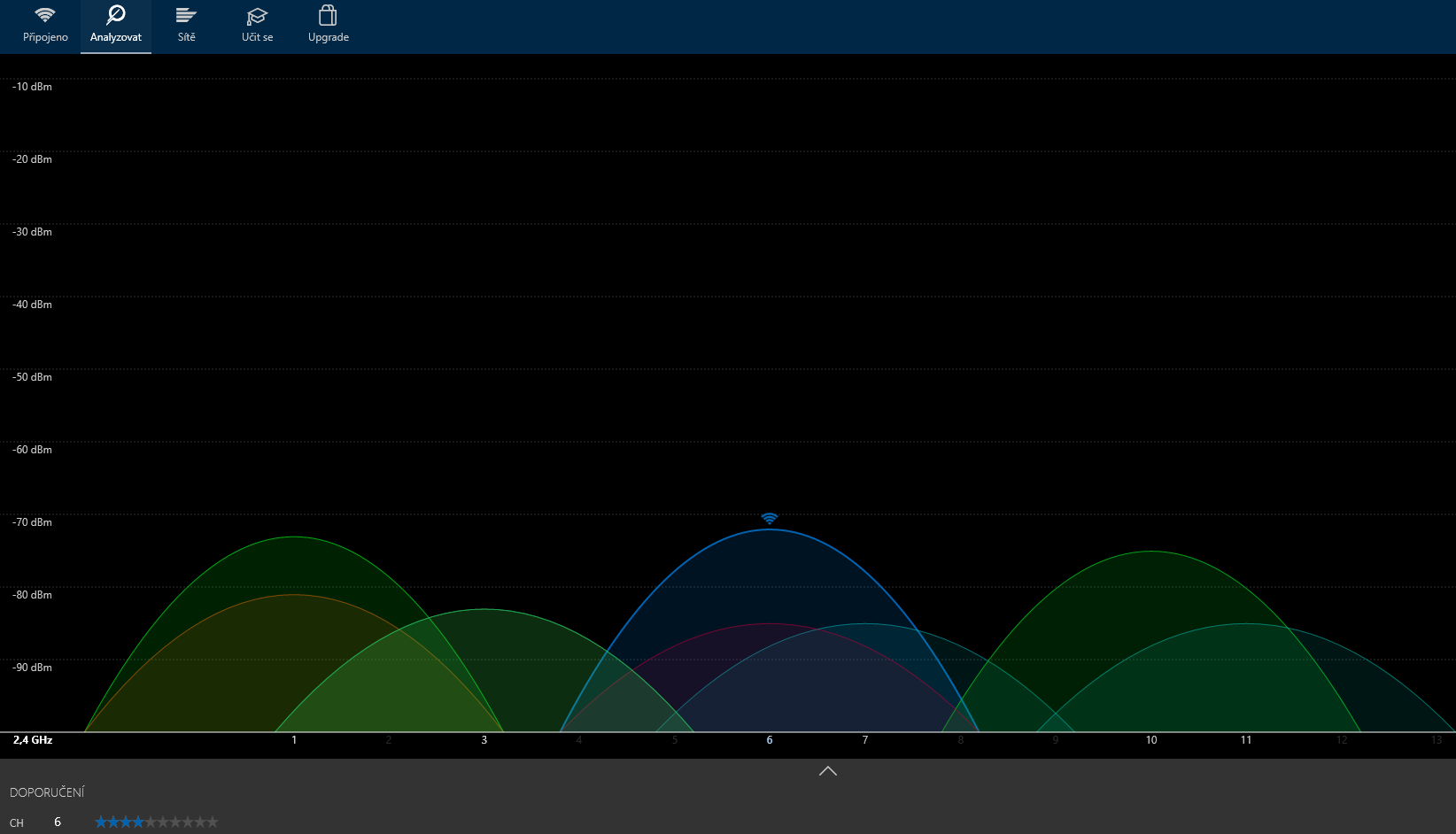This screenshot has width=1456, height=834.
Task: Switch to the Připojeno tab
Action: click(x=45, y=25)
